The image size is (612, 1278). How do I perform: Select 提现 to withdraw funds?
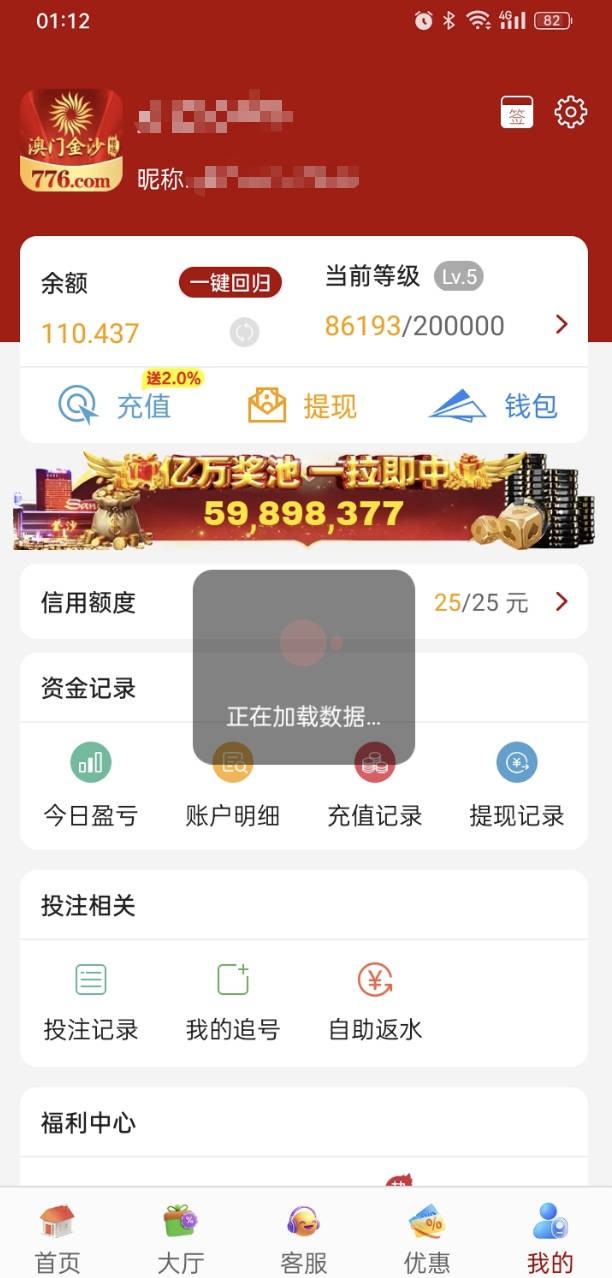coord(303,406)
